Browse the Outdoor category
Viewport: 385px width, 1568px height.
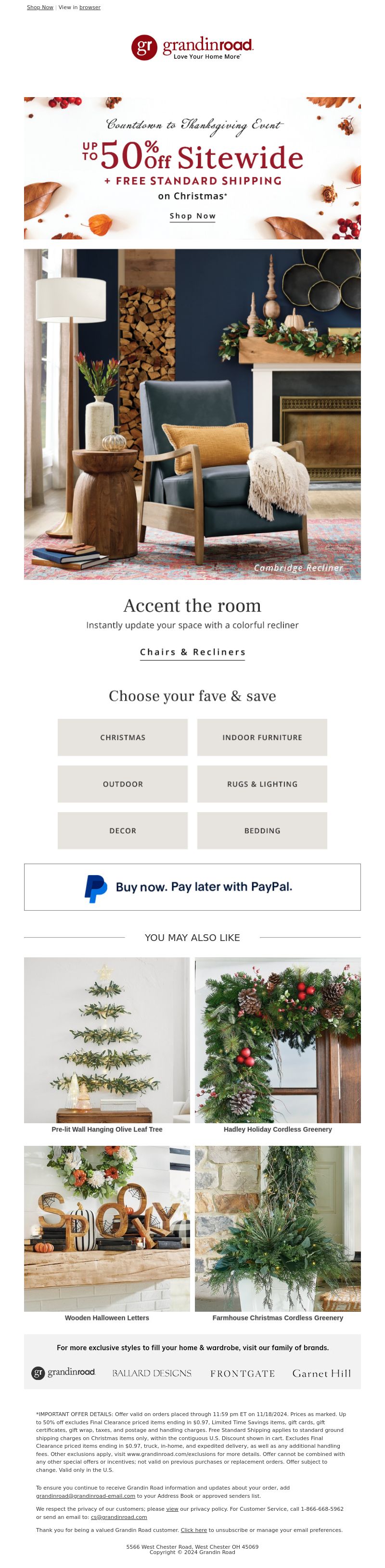[x=122, y=784]
